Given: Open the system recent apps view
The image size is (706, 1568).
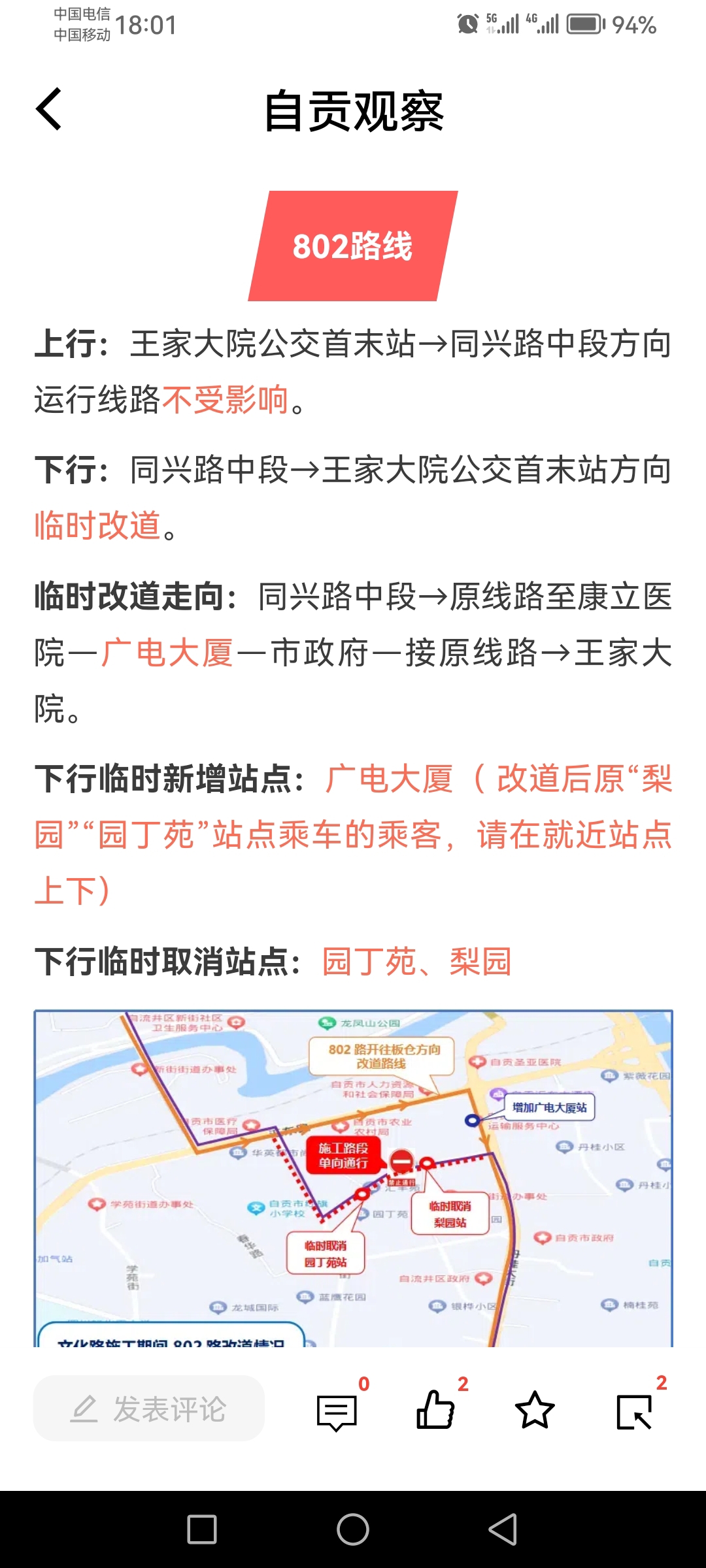Looking at the screenshot, I should click(x=202, y=1529).
